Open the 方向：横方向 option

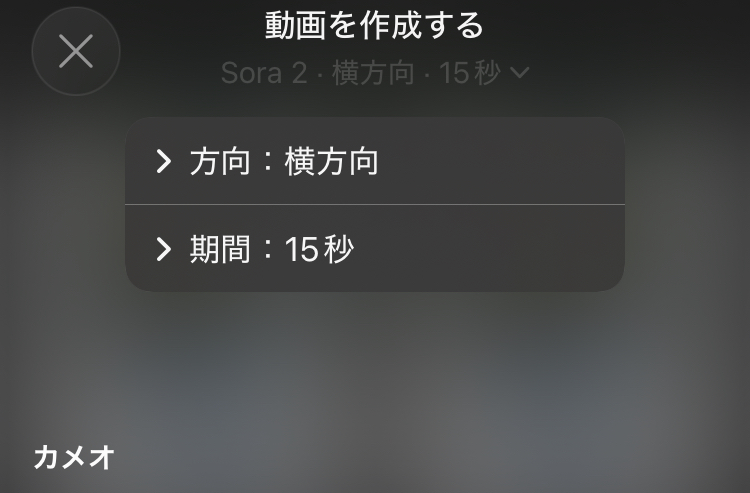click(374, 161)
